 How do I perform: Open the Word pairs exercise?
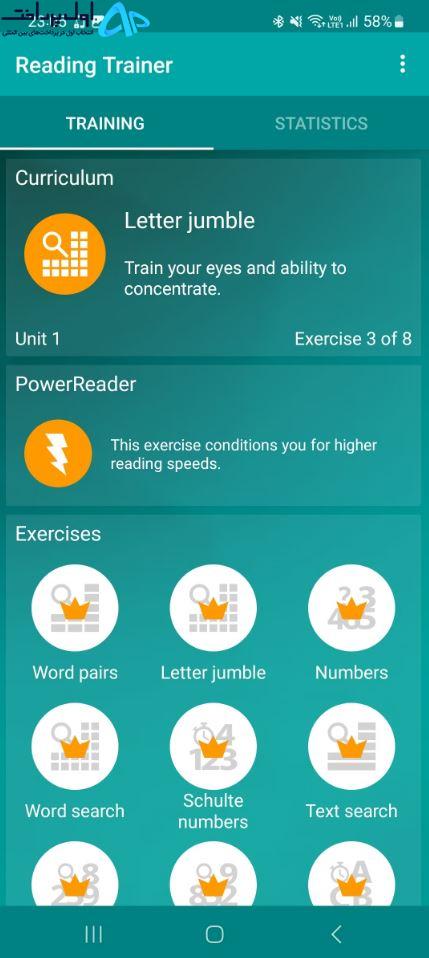tap(75, 608)
